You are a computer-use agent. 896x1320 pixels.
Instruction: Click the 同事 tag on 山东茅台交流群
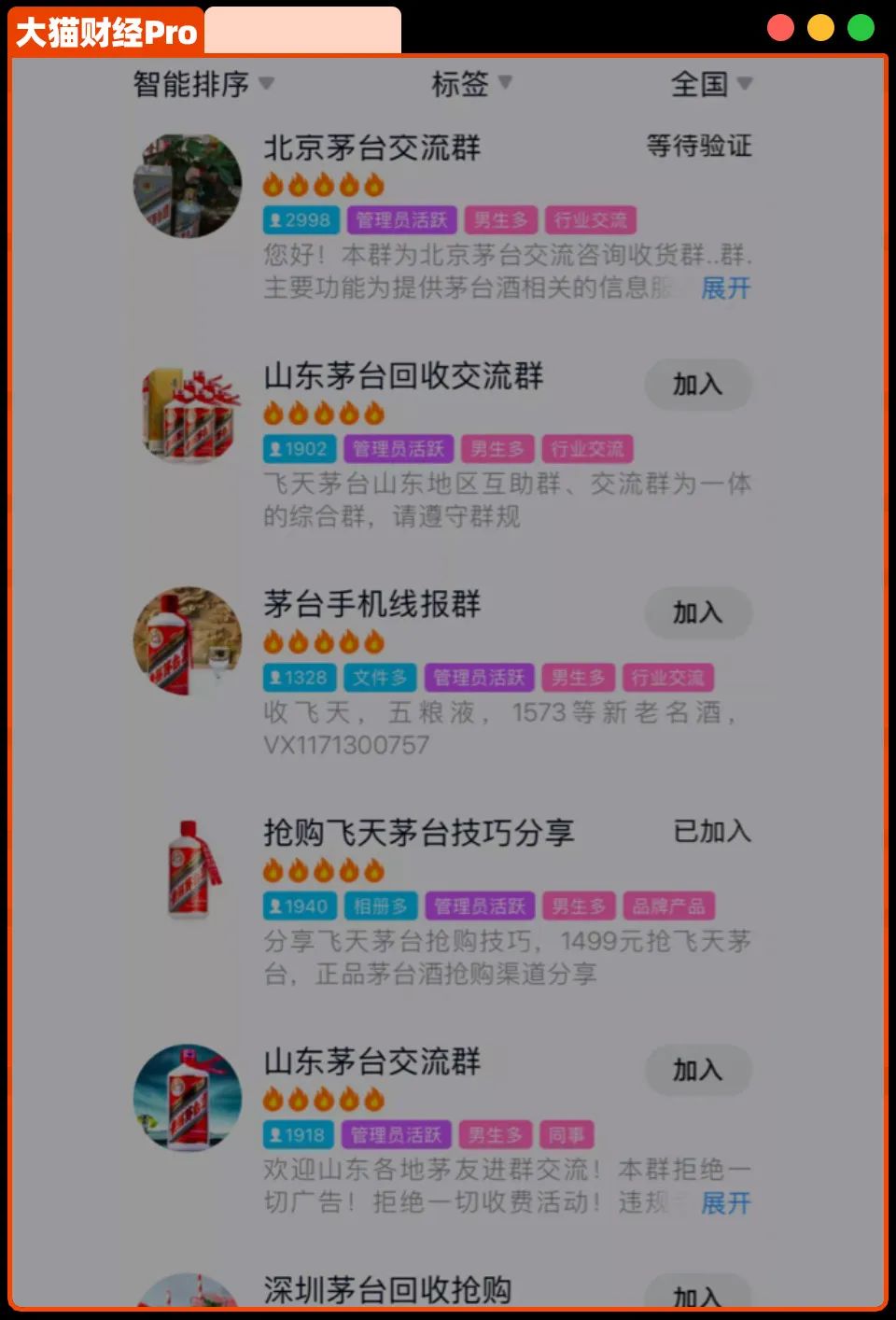click(569, 1135)
